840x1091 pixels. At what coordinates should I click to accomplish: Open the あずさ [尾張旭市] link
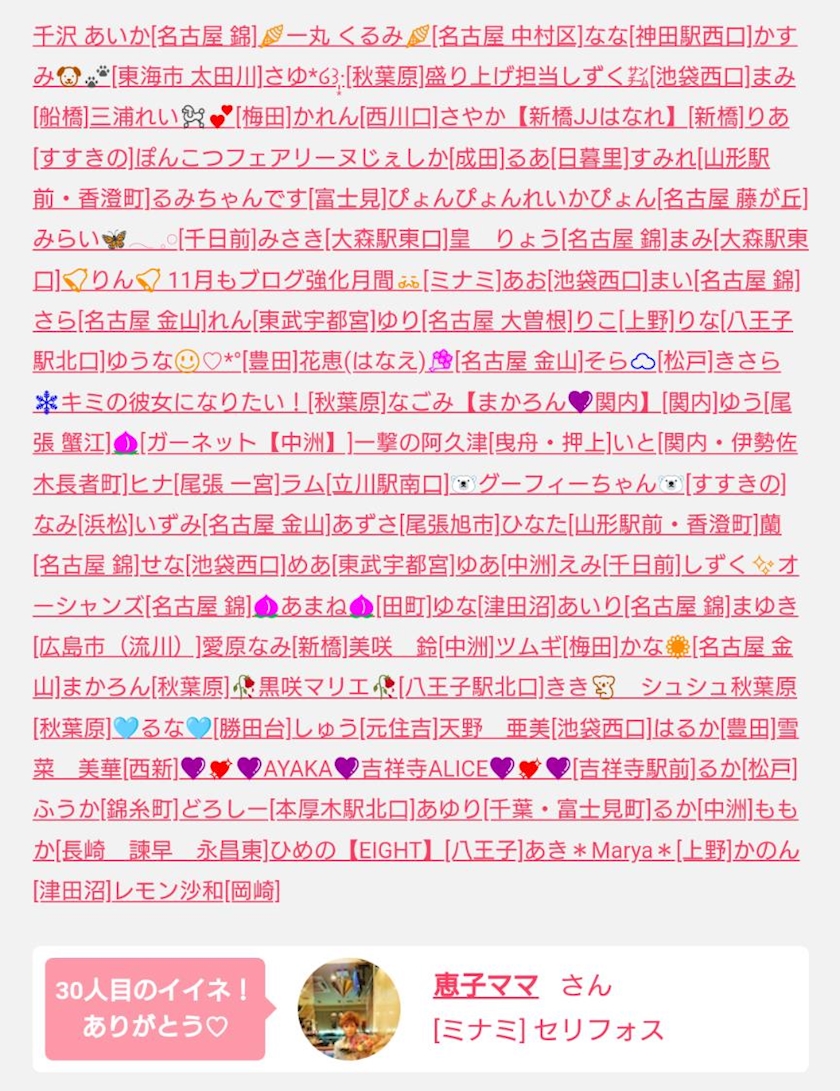point(415,525)
